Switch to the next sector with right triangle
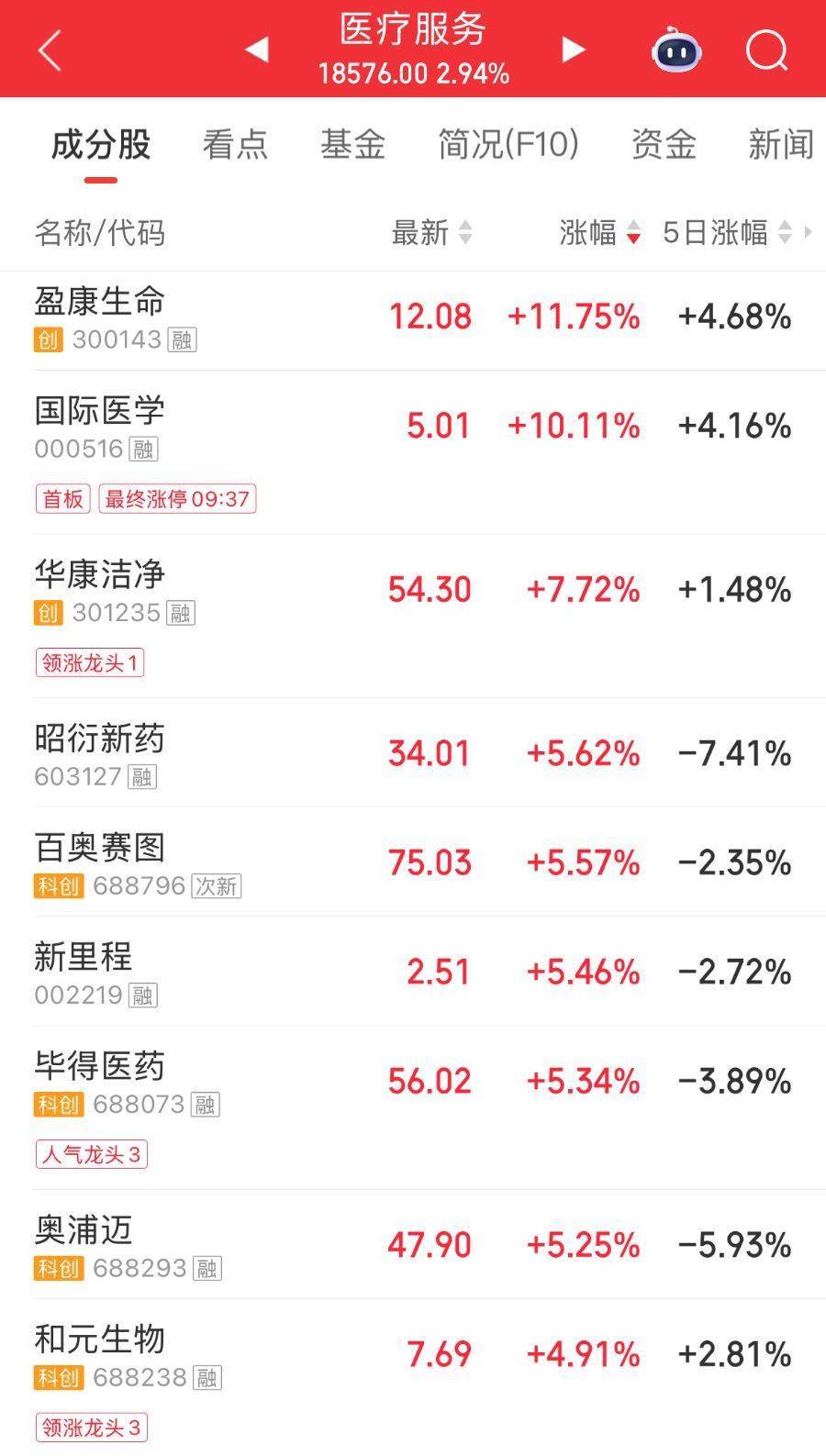 (574, 50)
